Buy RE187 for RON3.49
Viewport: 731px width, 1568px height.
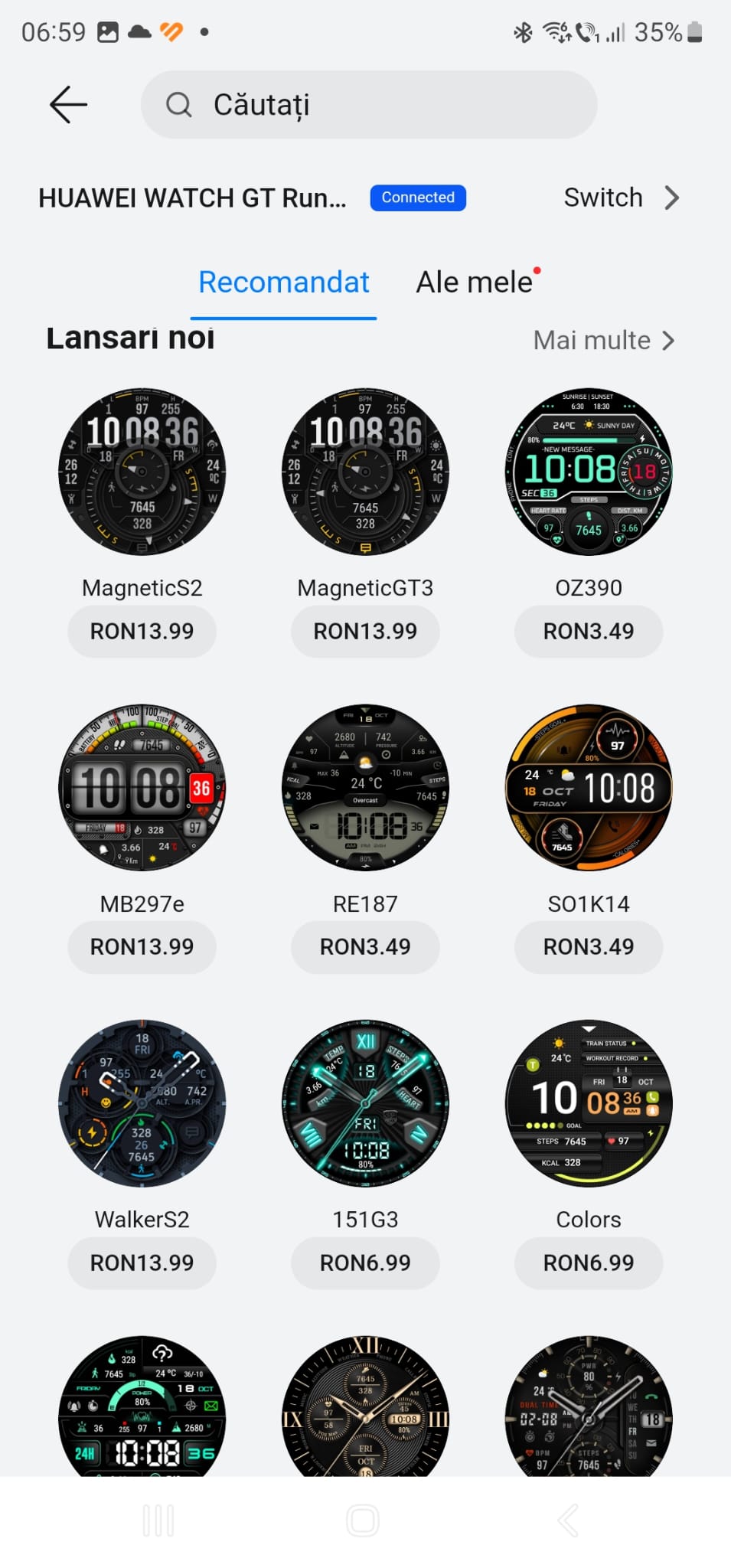[365, 947]
